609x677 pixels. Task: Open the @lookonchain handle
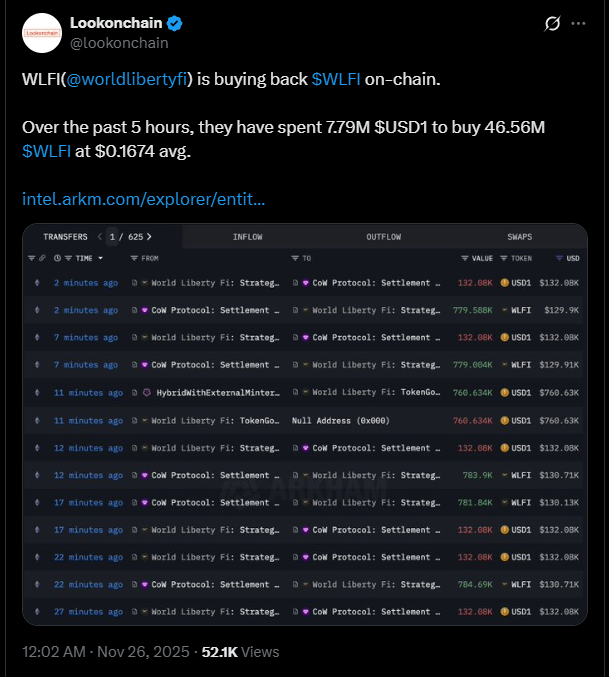tap(119, 43)
